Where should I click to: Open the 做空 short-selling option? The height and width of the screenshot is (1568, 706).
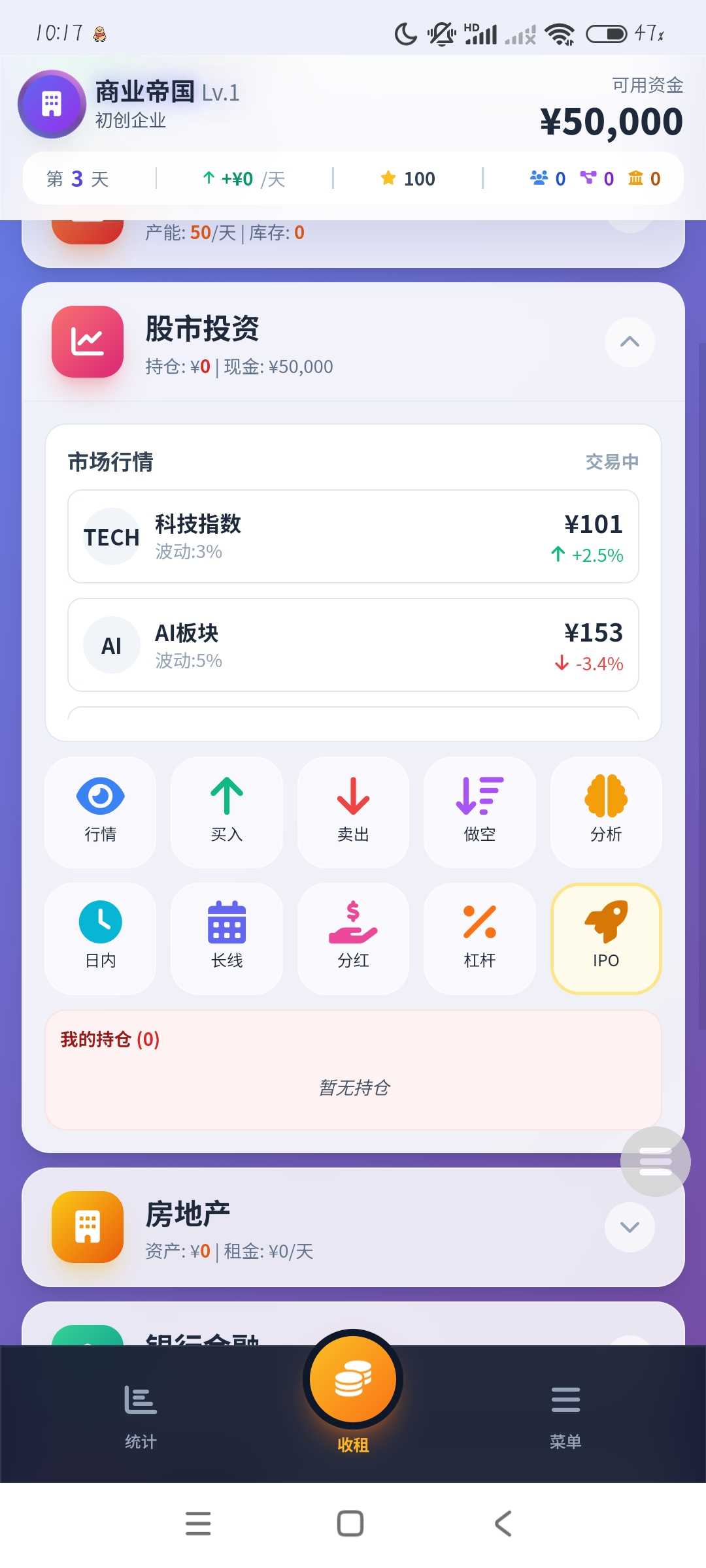click(x=480, y=811)
